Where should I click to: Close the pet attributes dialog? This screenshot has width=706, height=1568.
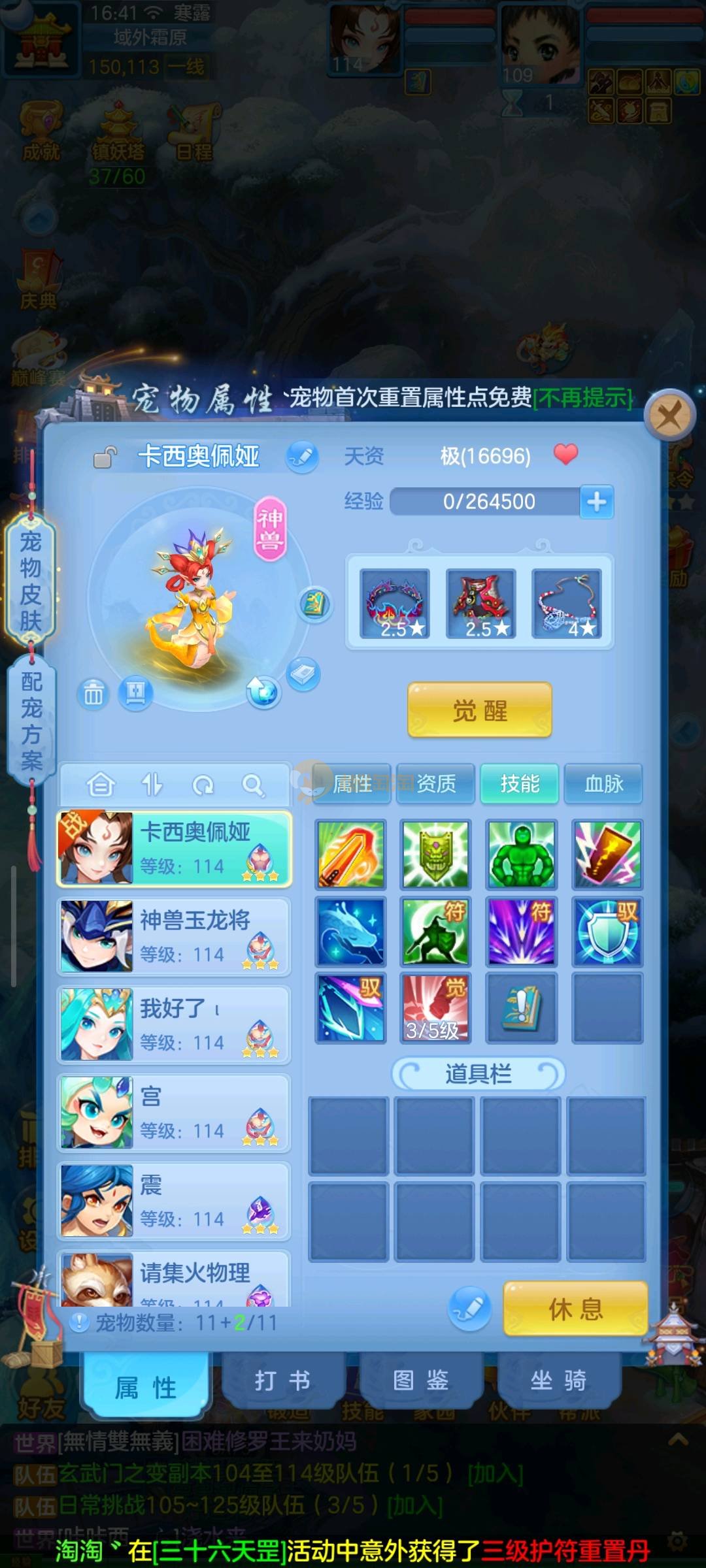(669, 414)
